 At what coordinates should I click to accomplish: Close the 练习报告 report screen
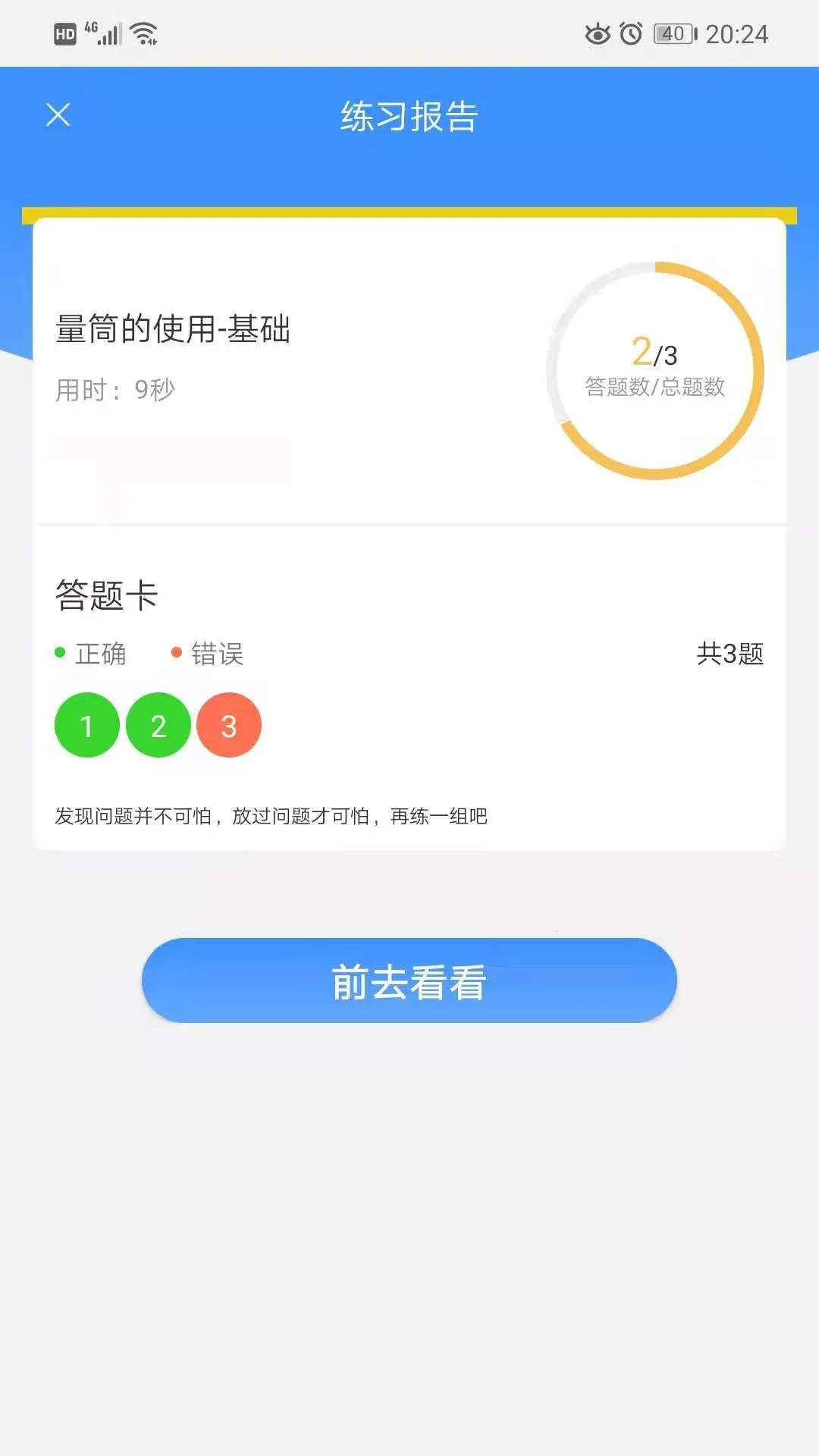57,115
